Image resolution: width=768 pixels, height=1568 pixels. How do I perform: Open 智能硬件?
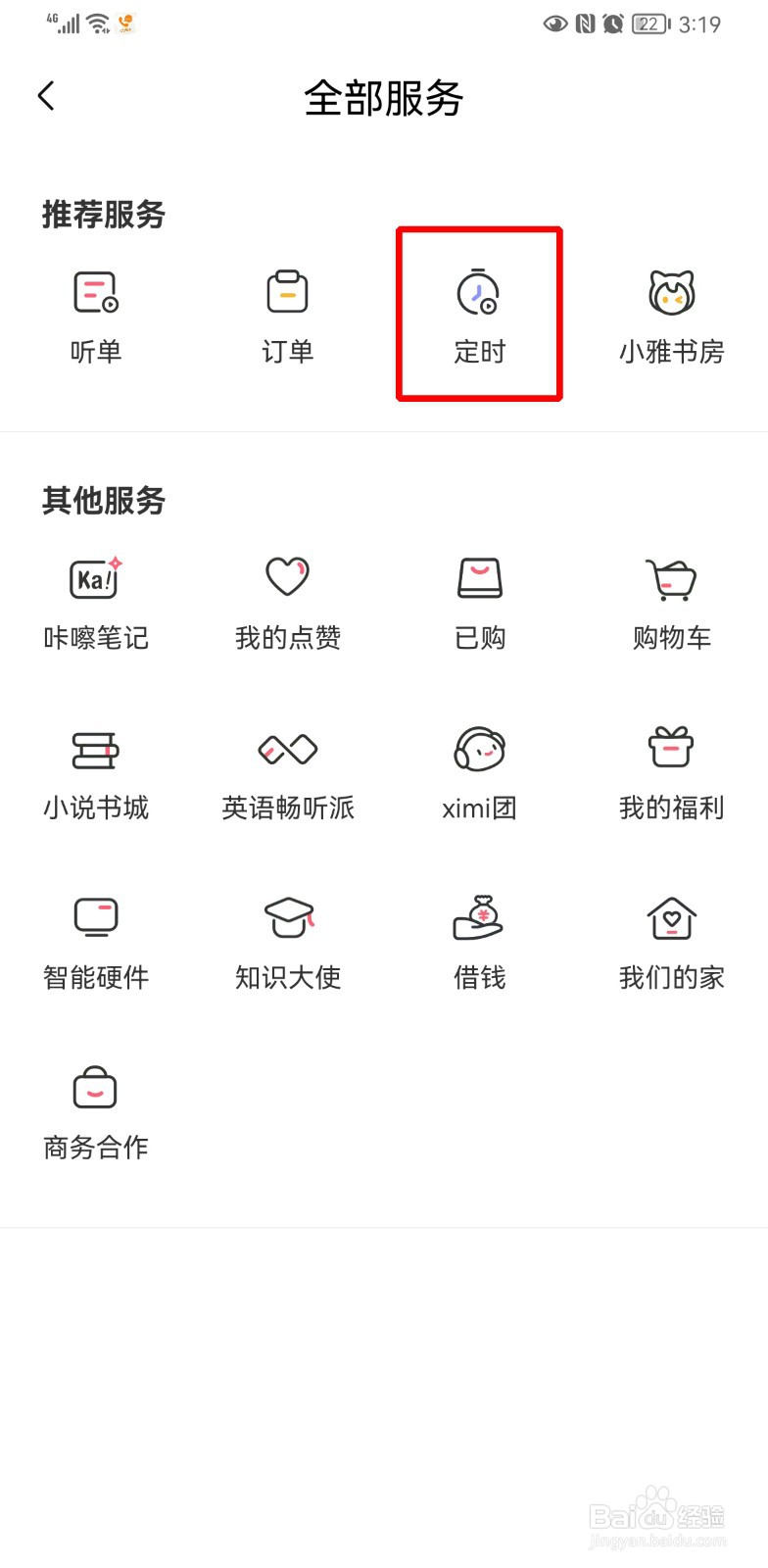(x=96, y=941)
